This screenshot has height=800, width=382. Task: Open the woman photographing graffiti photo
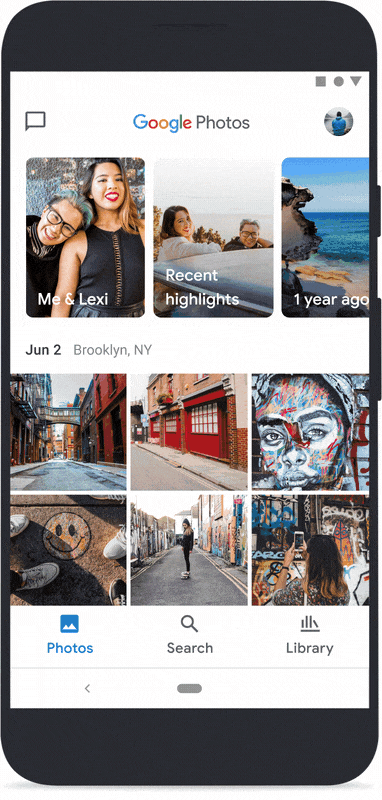click(x=310, y=550)
